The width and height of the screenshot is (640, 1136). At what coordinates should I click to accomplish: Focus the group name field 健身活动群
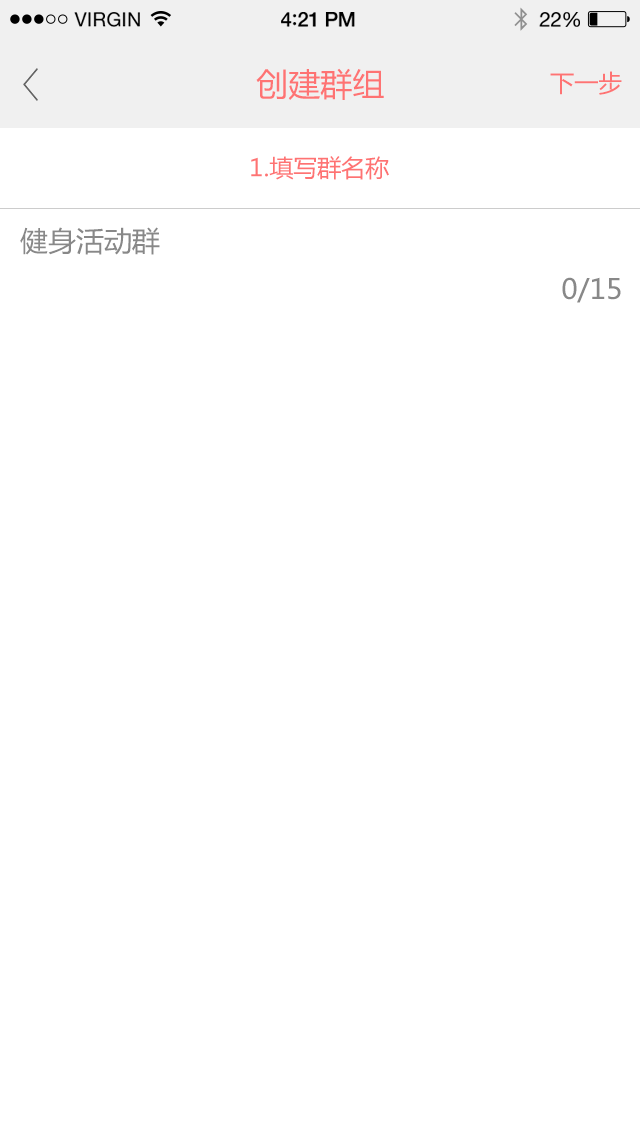tap(320, 242)
